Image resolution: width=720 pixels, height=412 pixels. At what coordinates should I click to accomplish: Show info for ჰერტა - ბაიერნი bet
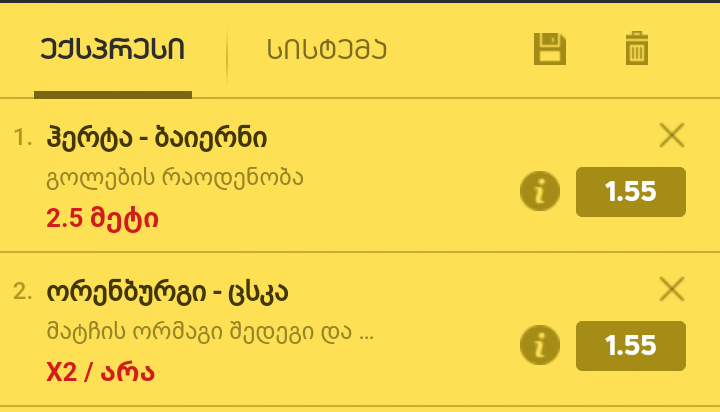[x=540, y=192]
